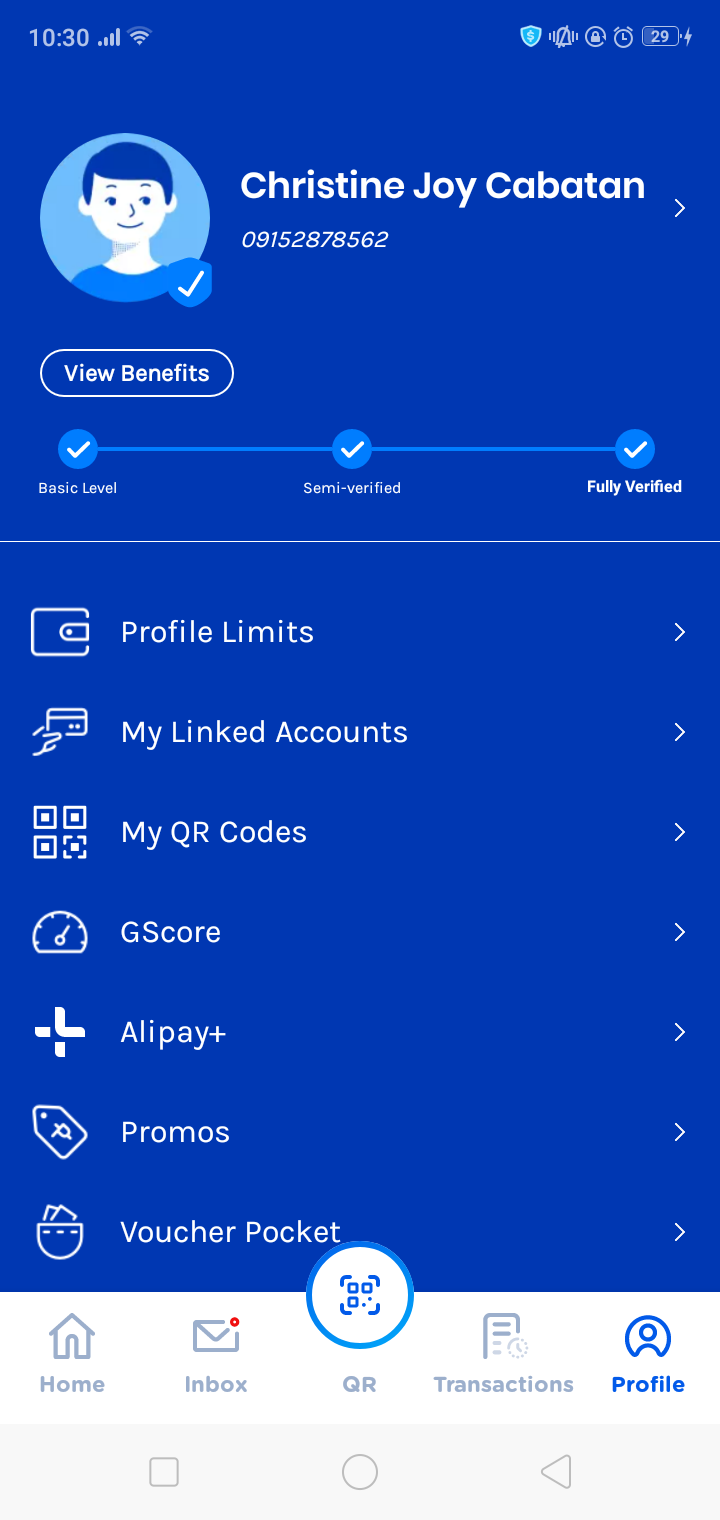Viewport: 720px width, 1520px height.
Task: Browse the Promos section
Action: coord(360,1132)
